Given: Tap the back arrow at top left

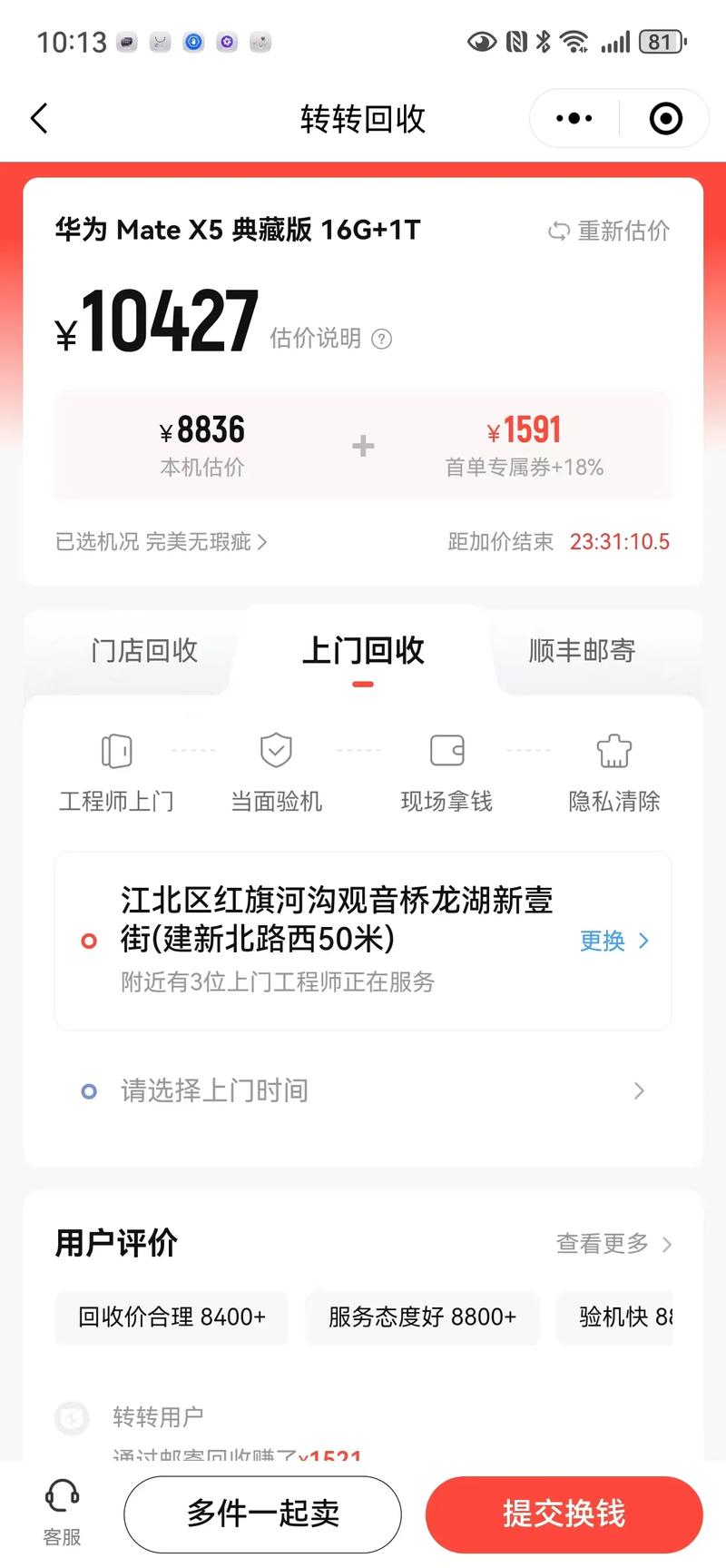Looking at the screenshot, I should click(x=38, y=118).
